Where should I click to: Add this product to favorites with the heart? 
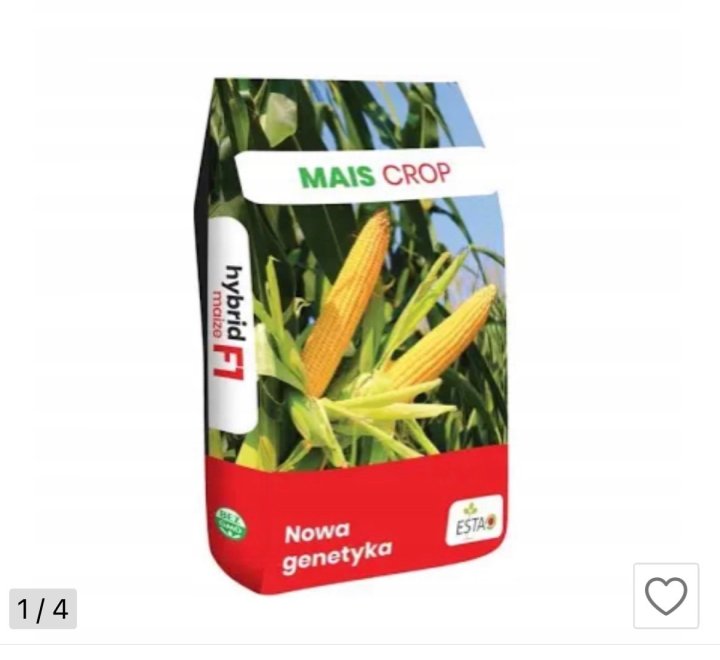click(x=666, y=596)
